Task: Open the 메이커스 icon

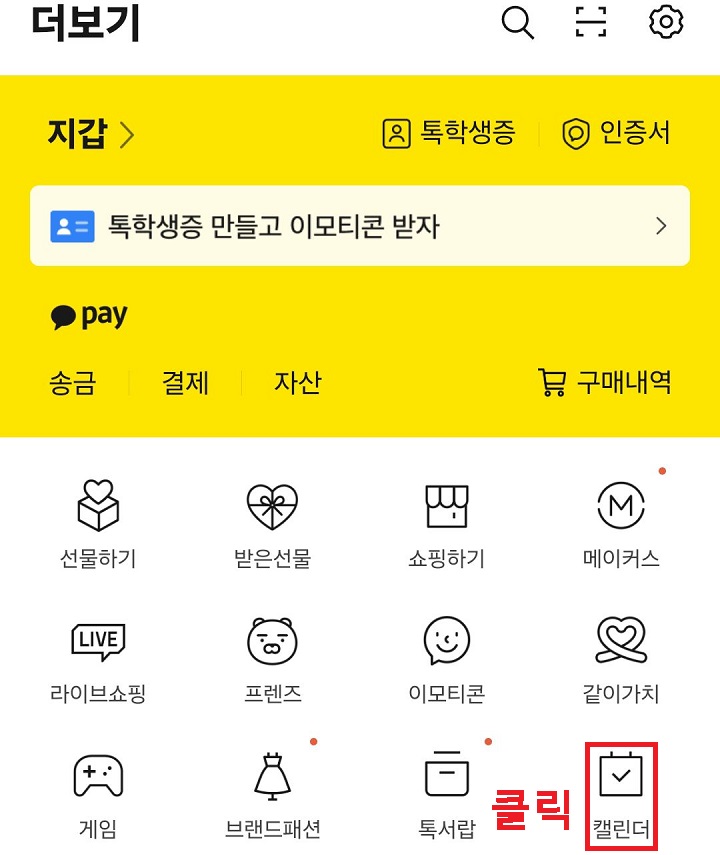Action: coord(620,520)
